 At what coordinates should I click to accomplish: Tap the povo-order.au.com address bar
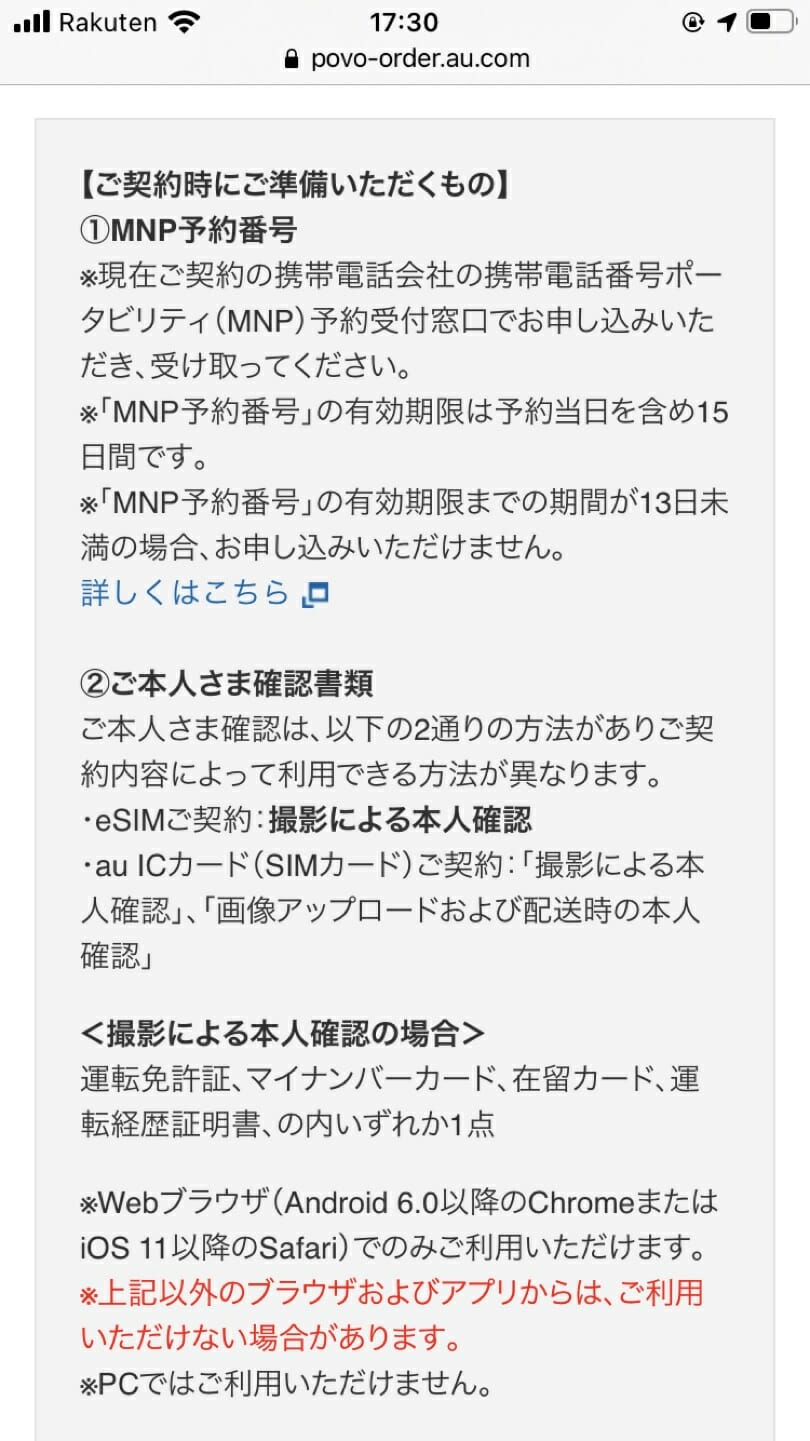pyautogui.click(x=406, y=59)
